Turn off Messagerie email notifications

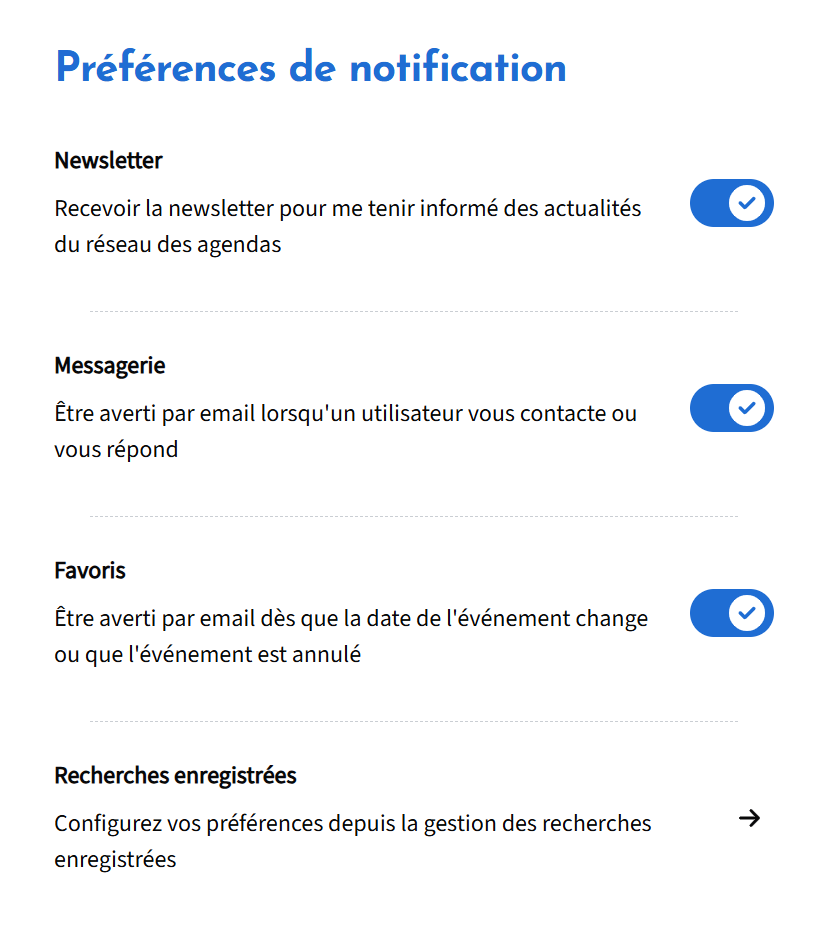pyautogui.click(x=731, y=408)
